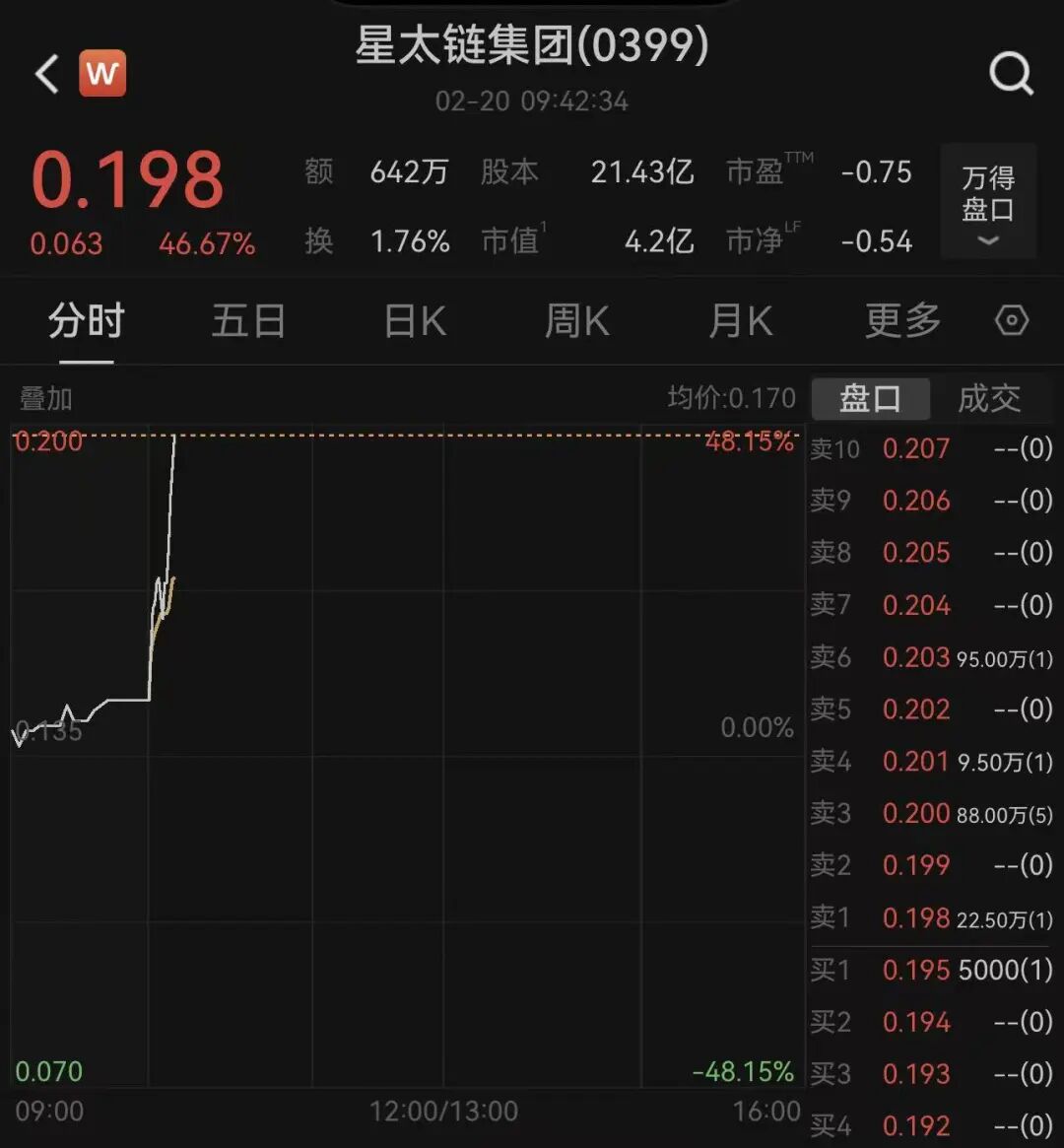
Task: Open the stock search icon
Action: (1011, 74)
